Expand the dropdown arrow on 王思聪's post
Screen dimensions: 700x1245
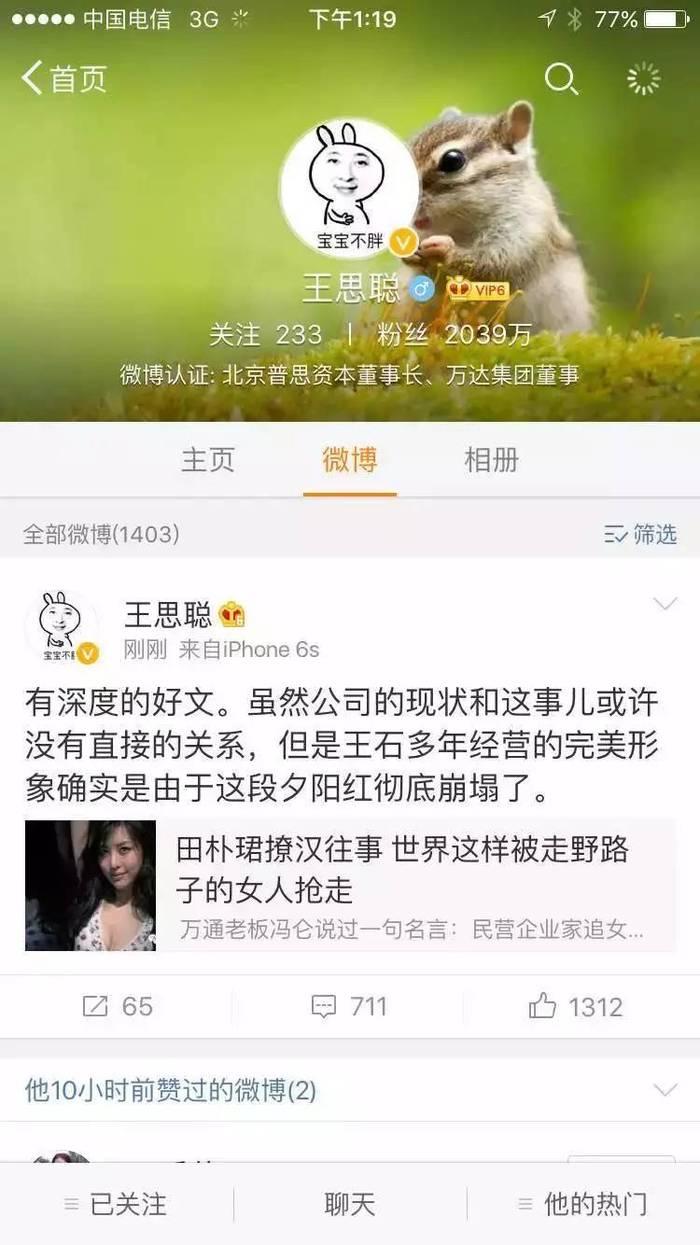click(664, 604)
